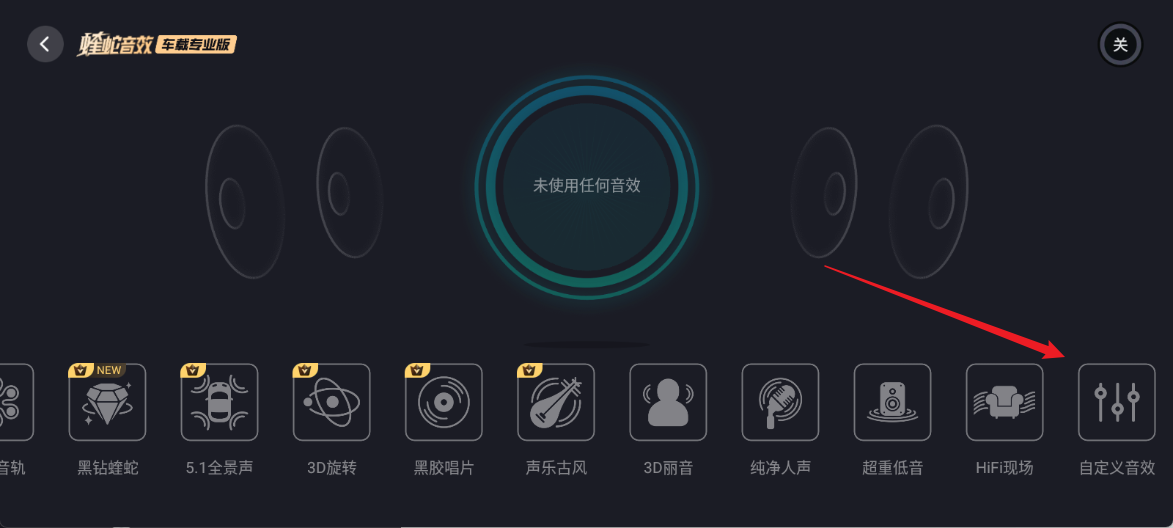1173x528 pixels.
Task: Choose the 5.1全景声 effect
Action: click(x=219, y=402)
